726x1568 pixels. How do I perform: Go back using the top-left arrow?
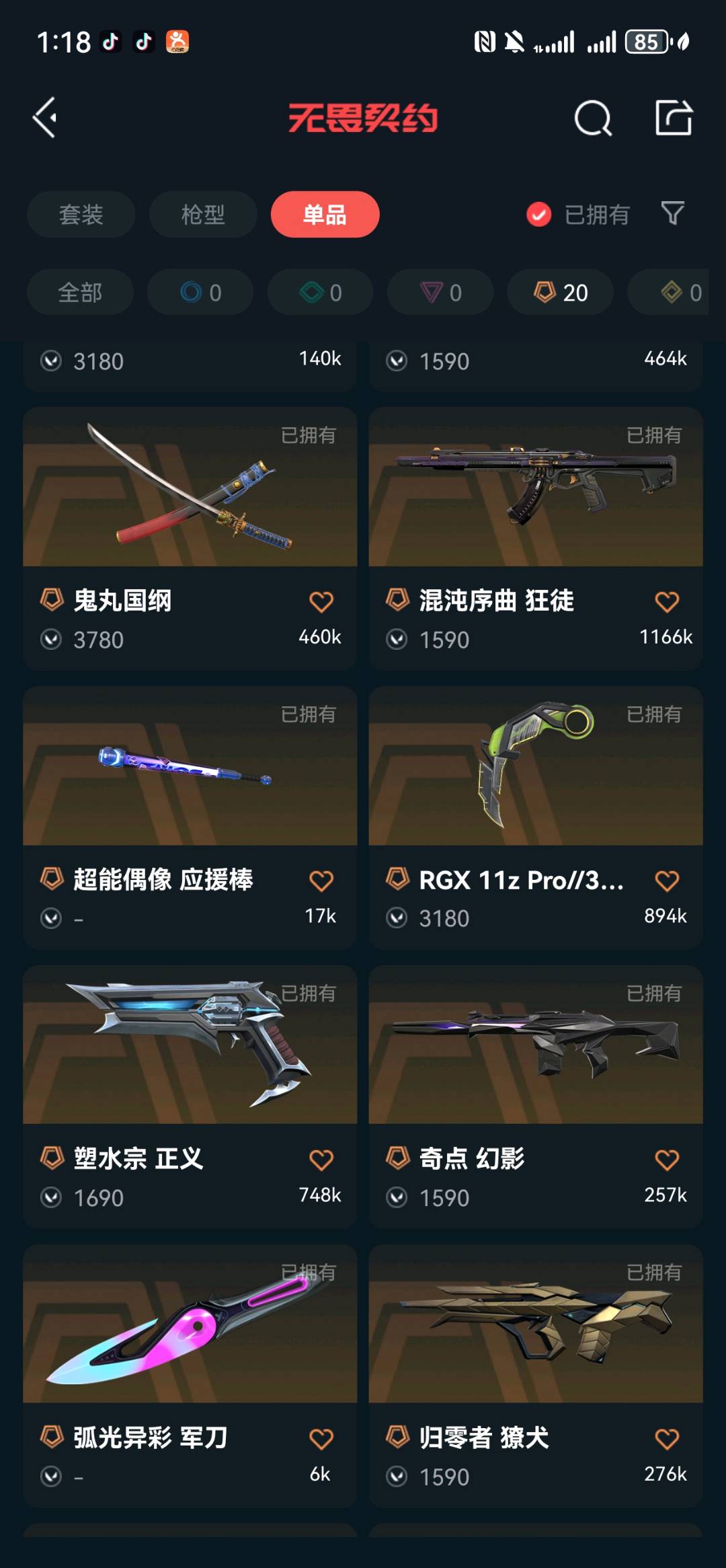[45, 118]
